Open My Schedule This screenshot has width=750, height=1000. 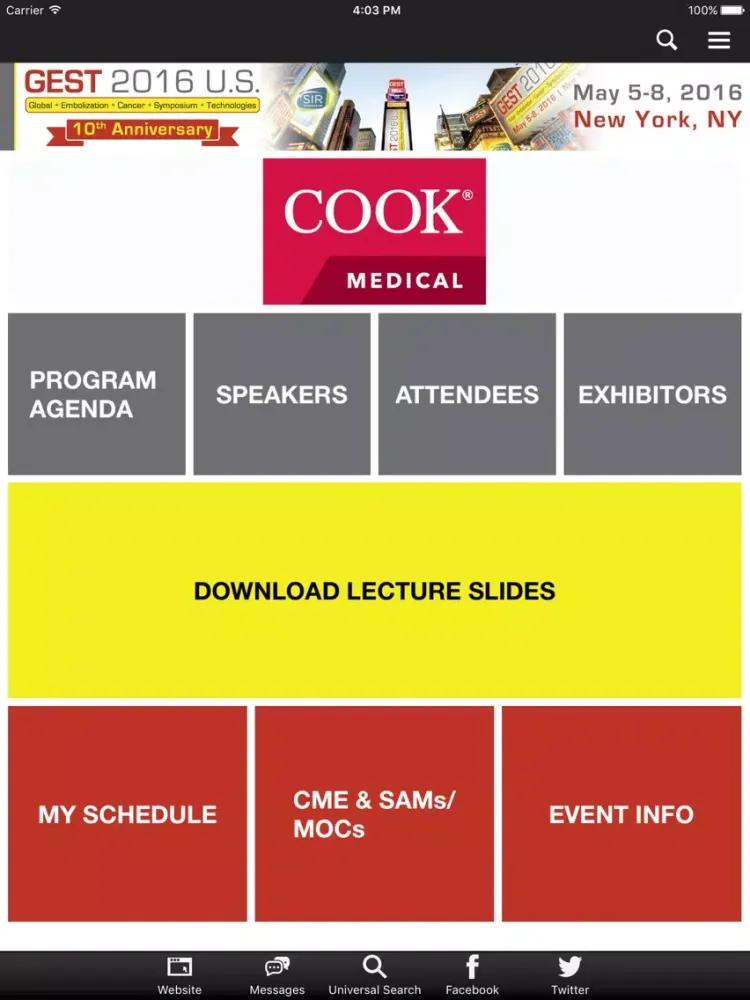(x=128, y=814)
